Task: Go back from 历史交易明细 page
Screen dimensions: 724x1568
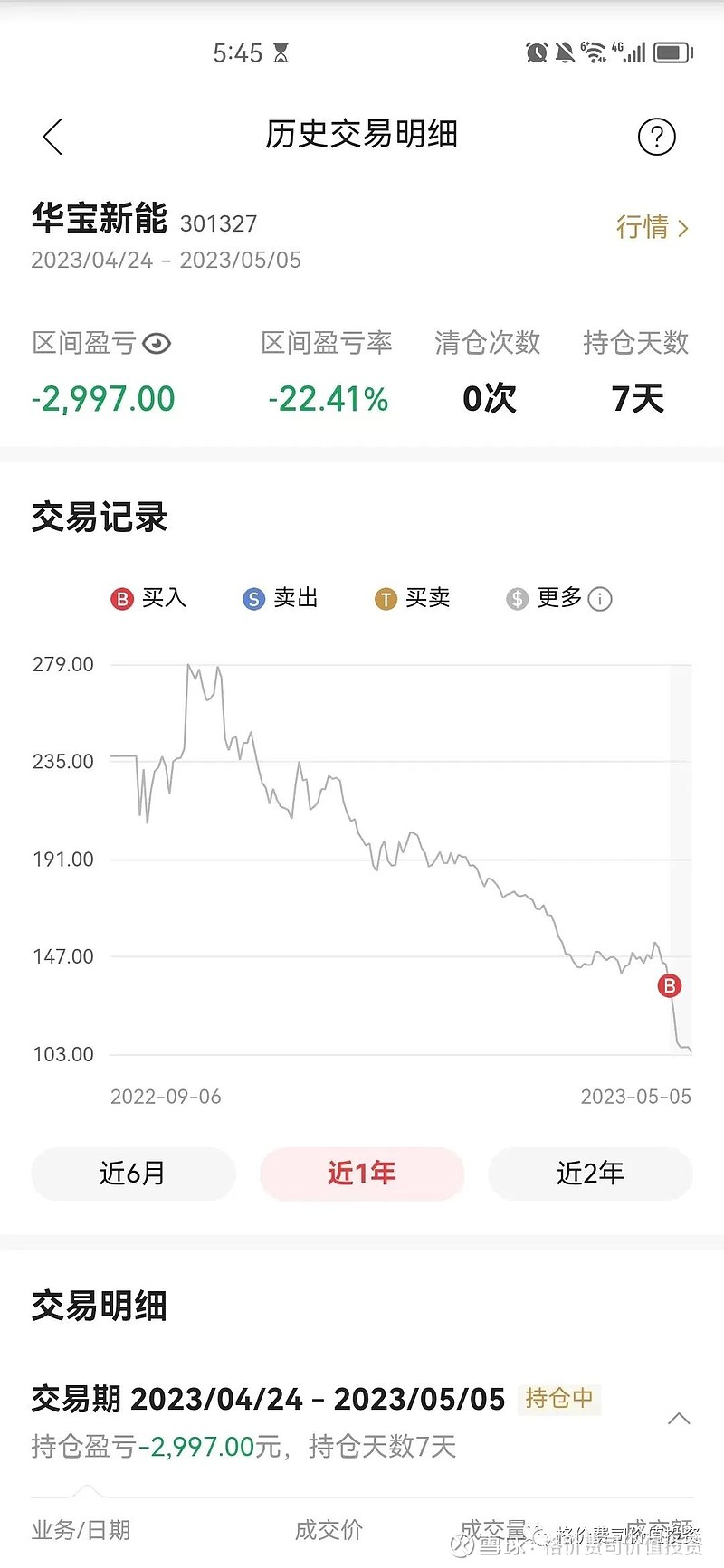Action: pyautogui.click(x=52, y=137)
